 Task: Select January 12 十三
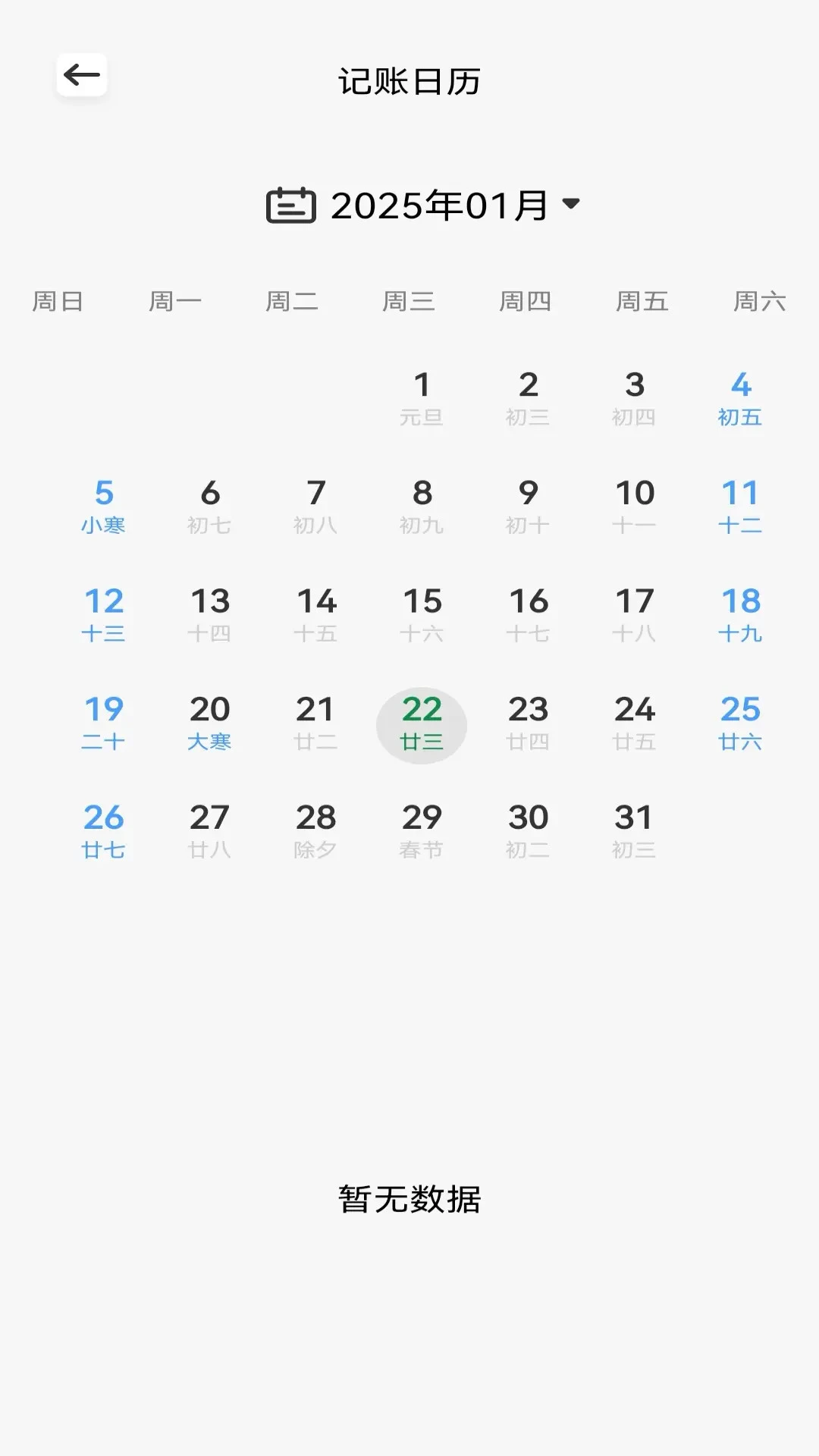click(103, 614)
